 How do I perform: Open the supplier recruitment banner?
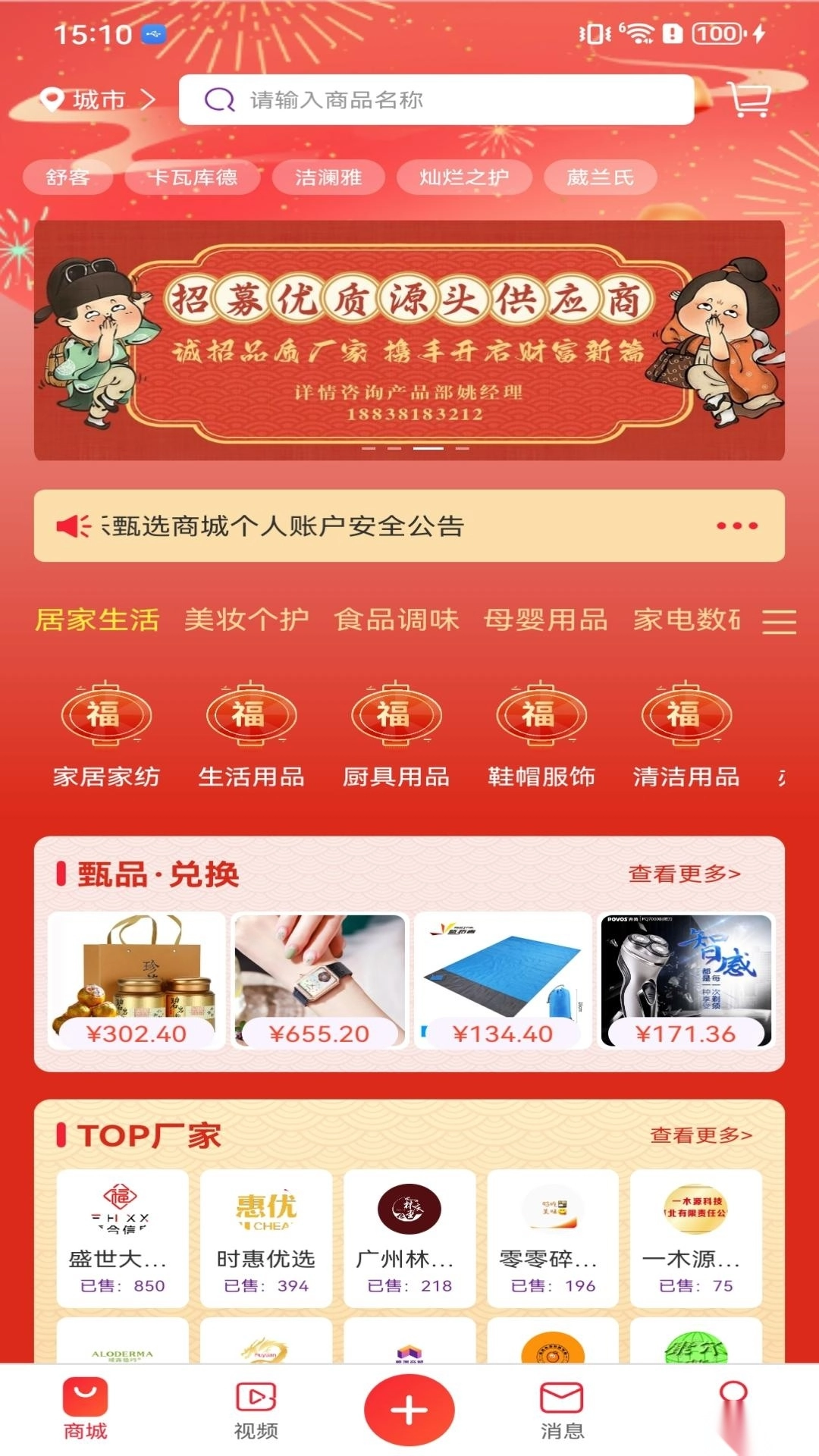pos(409,340)
